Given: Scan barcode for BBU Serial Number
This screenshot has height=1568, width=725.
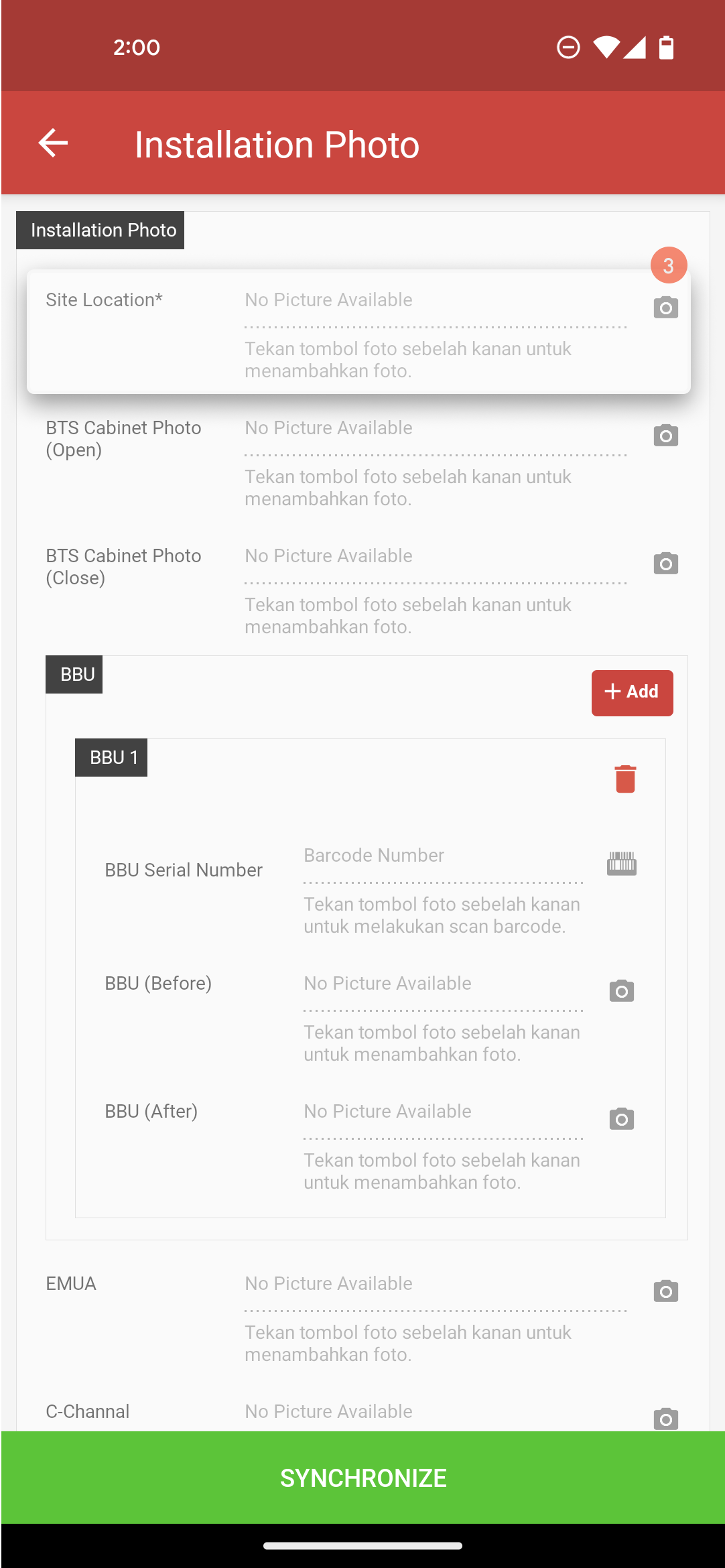Looking at the screenshot, I should tap(621, 863).
